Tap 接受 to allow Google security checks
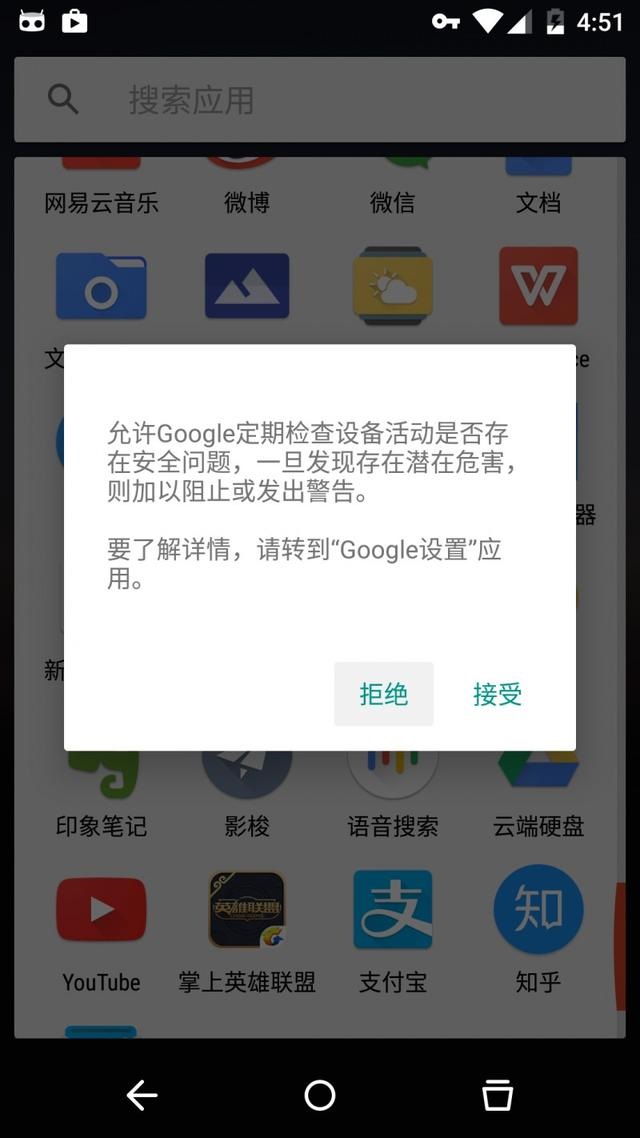 [497, 694]
